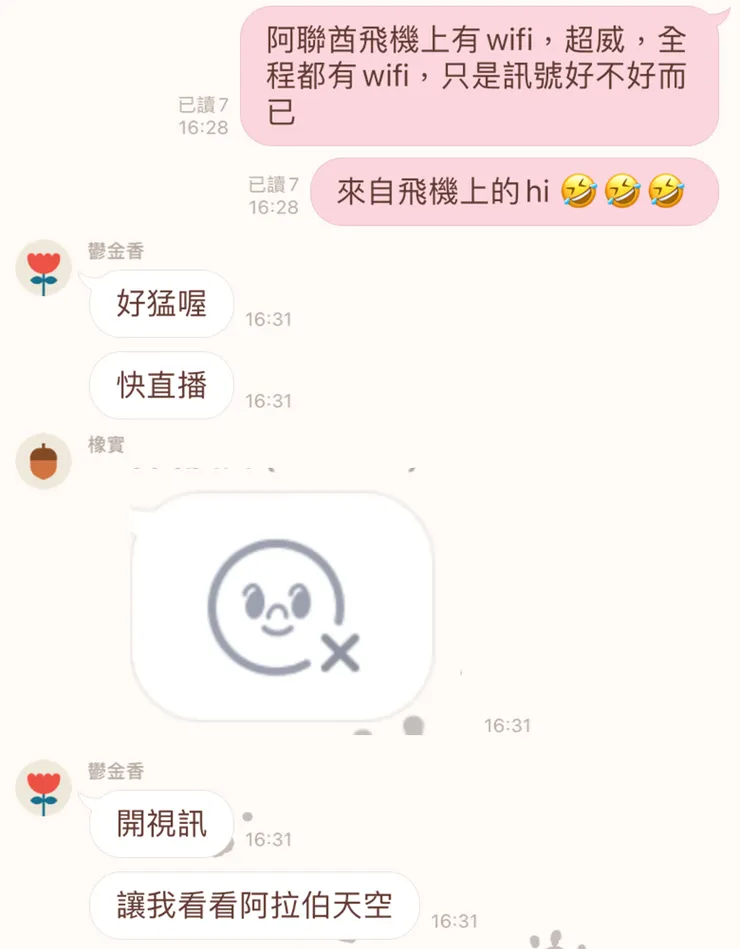Image resolution: width=740 pixels, height=949 pixels.
Task: Tap the middle laughing emoji
Action: click(x=622, y=191)
